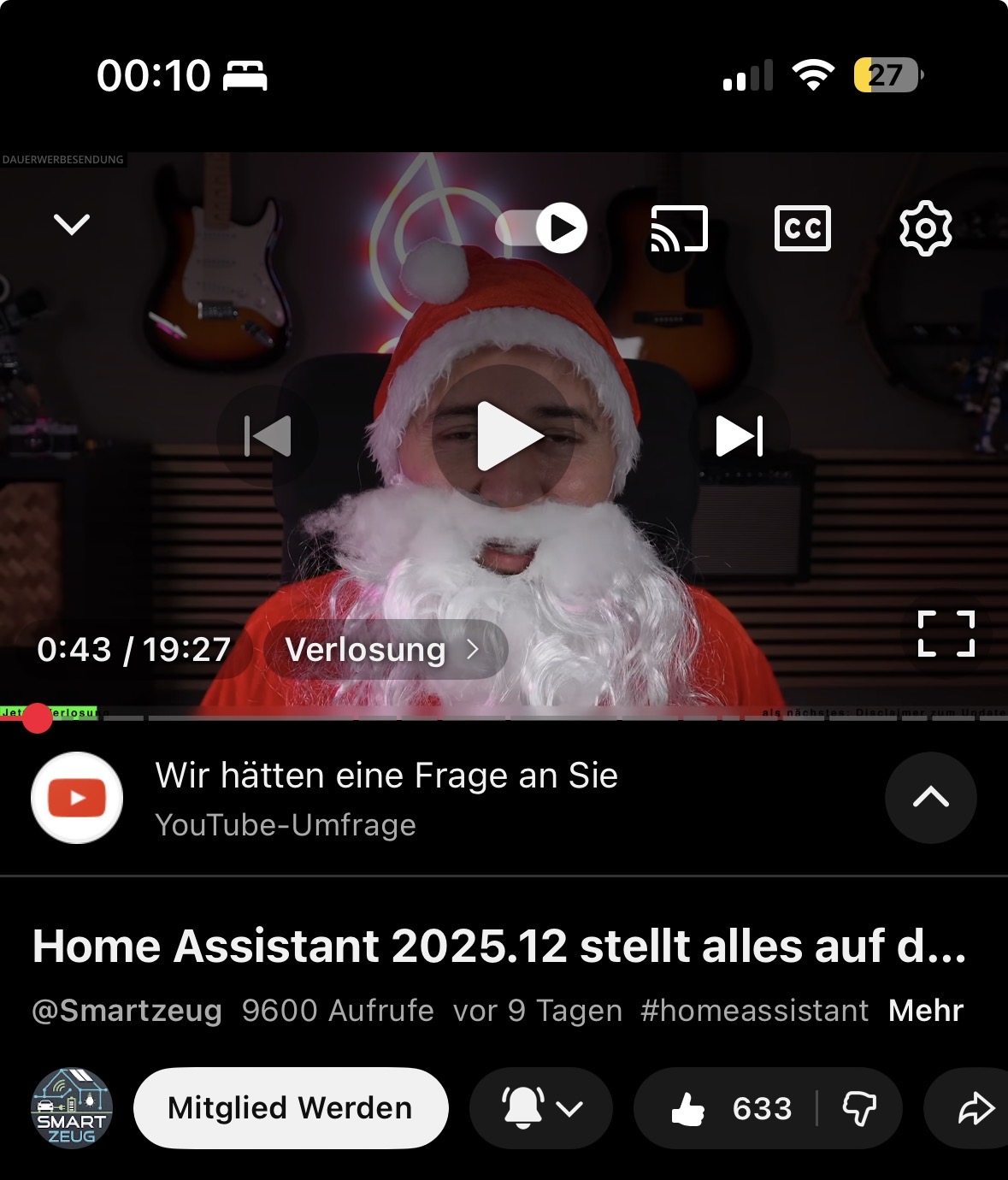Open the notification bell dropdown

(541, 1108)
